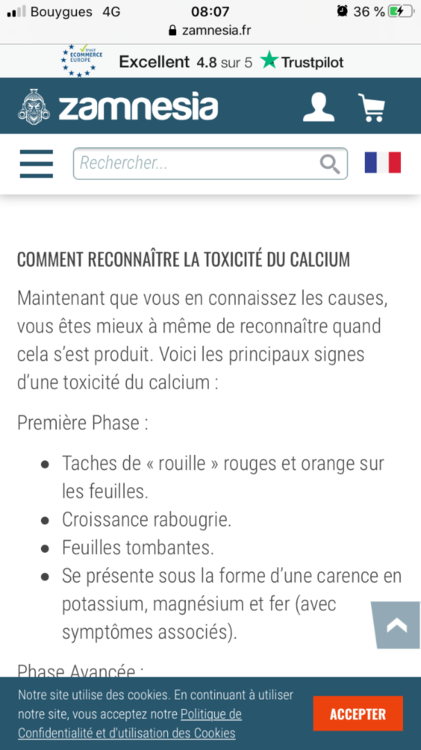Viewport: 421px width, 750px height.
Task: Open the Politique de Confidentialité link
Action: (130, 724)
